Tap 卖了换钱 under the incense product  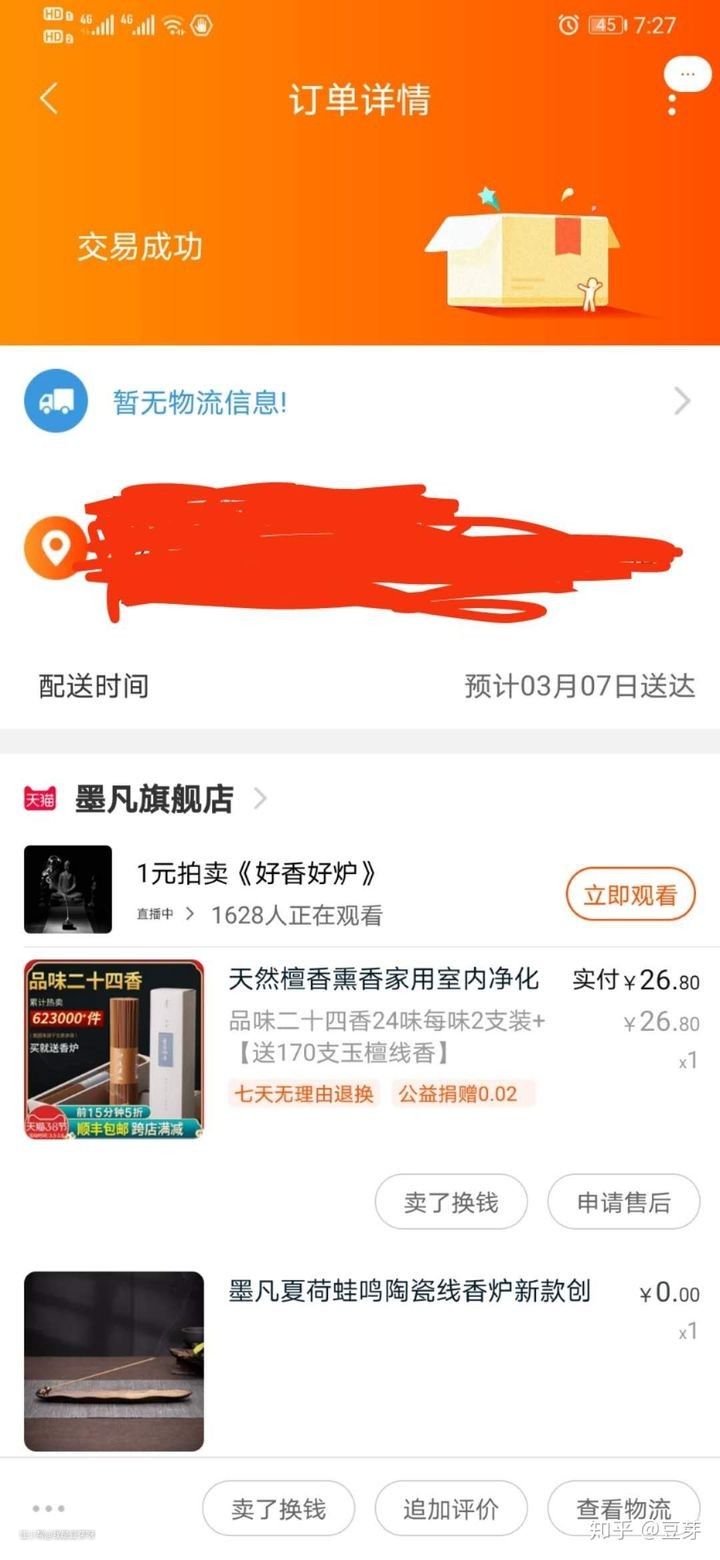tap(450, 1202)
